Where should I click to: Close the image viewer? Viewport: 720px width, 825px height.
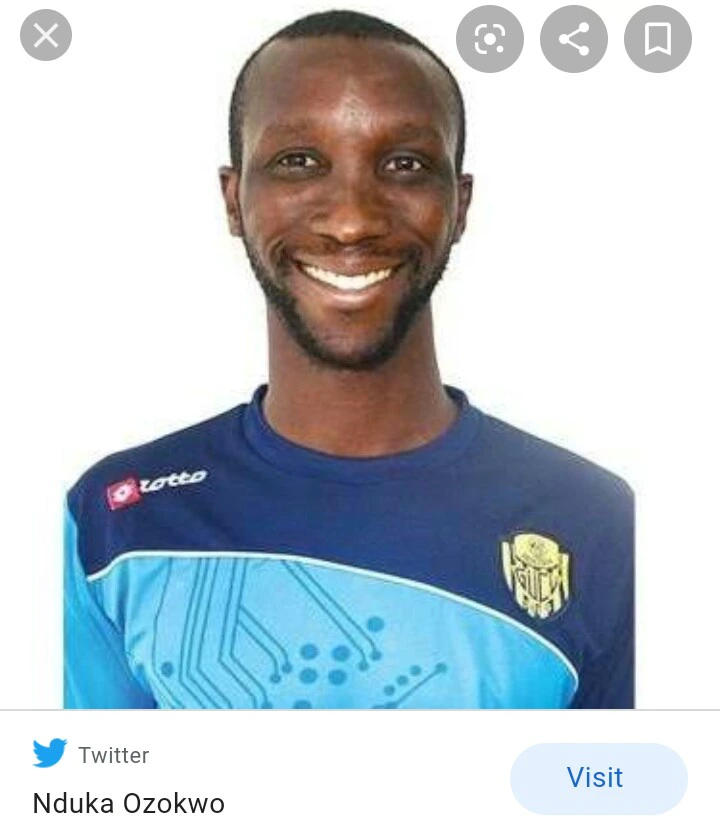46,37
